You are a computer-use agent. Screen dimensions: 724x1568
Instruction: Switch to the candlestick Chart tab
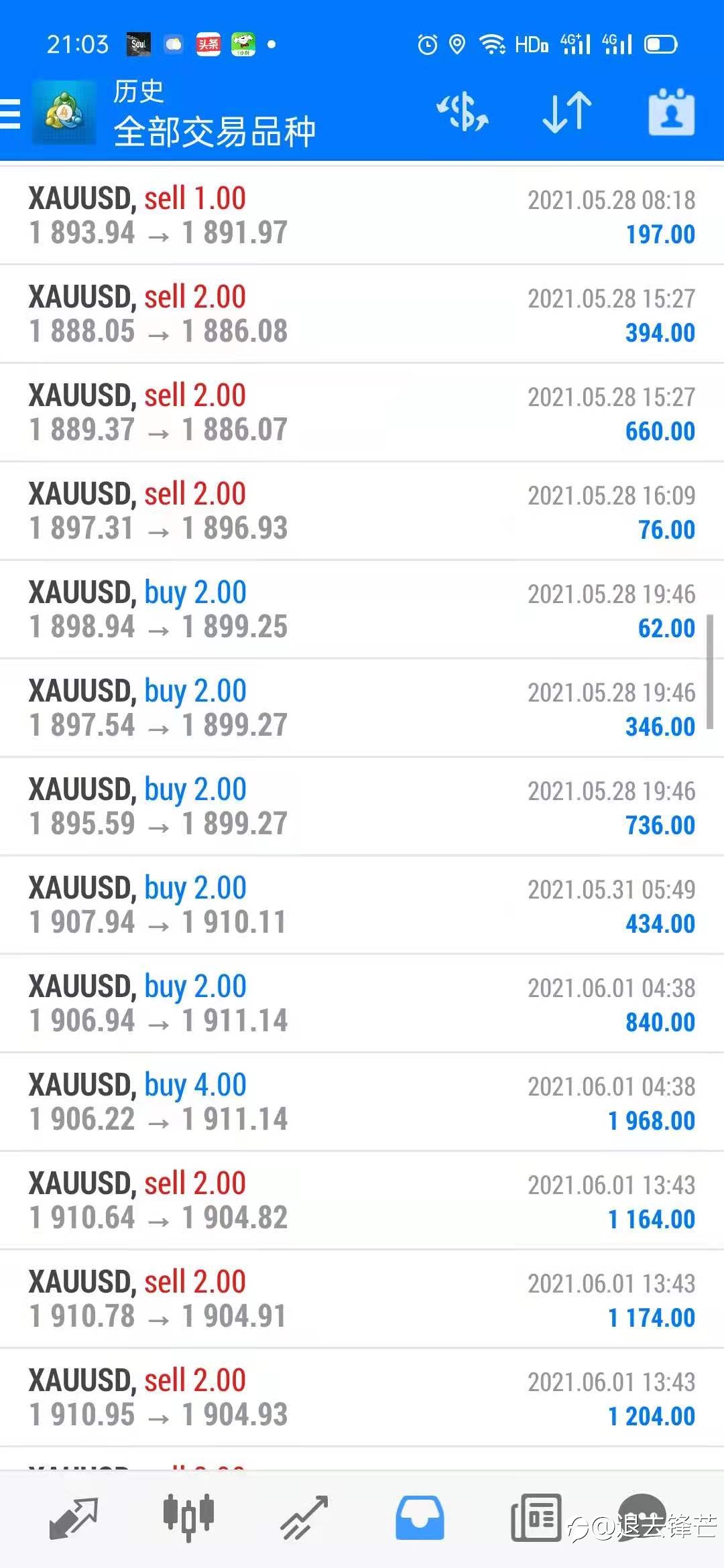[x=188, y=1516]
